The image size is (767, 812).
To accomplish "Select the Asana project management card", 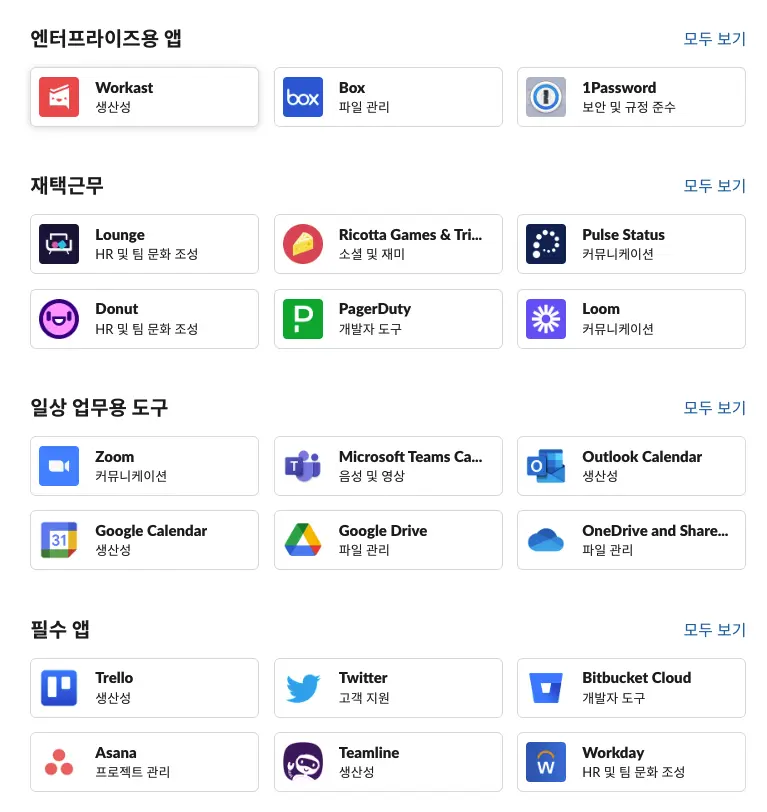I will click(144, 762).
